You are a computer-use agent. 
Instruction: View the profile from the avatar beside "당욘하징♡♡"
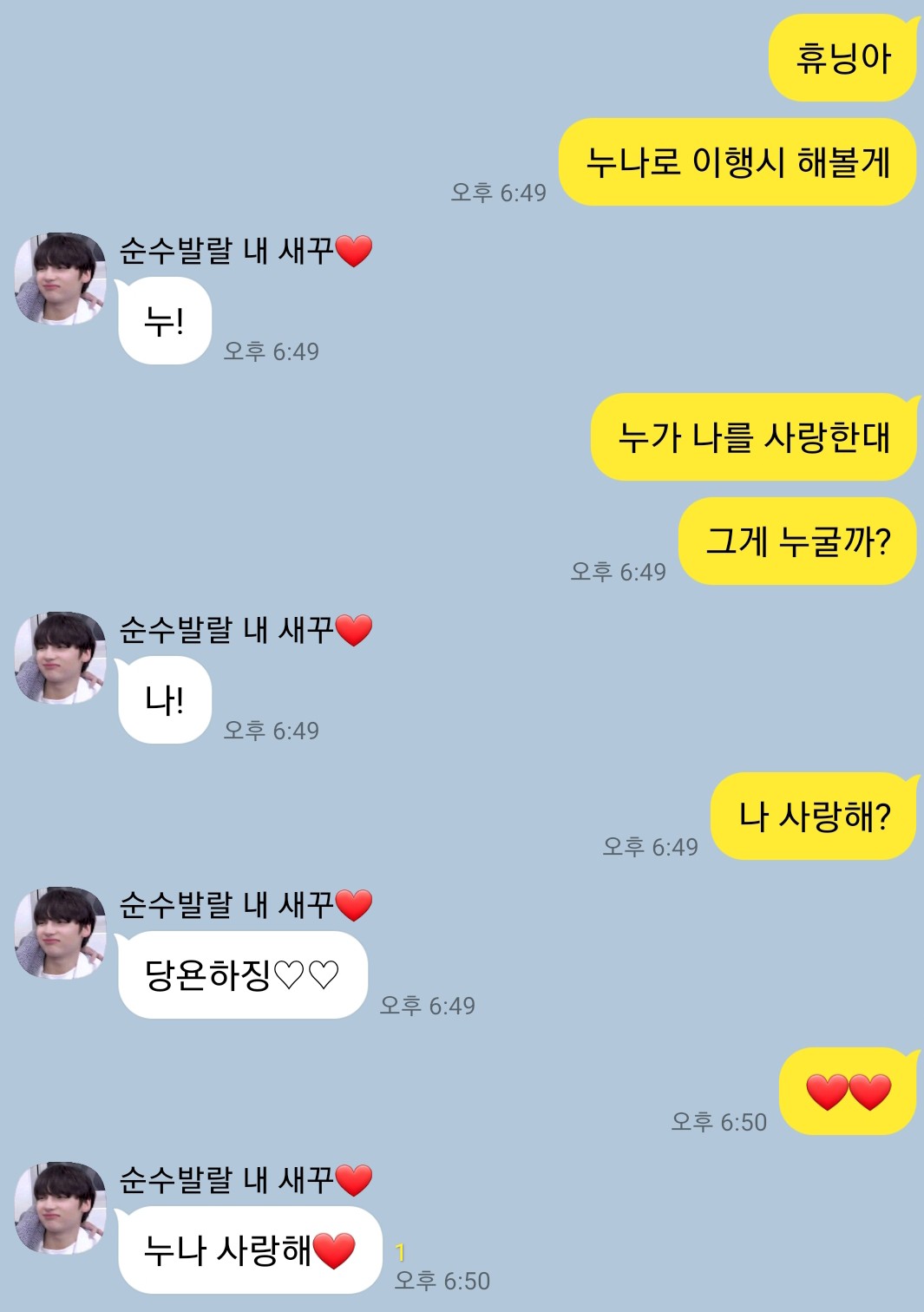click(60, 933)
